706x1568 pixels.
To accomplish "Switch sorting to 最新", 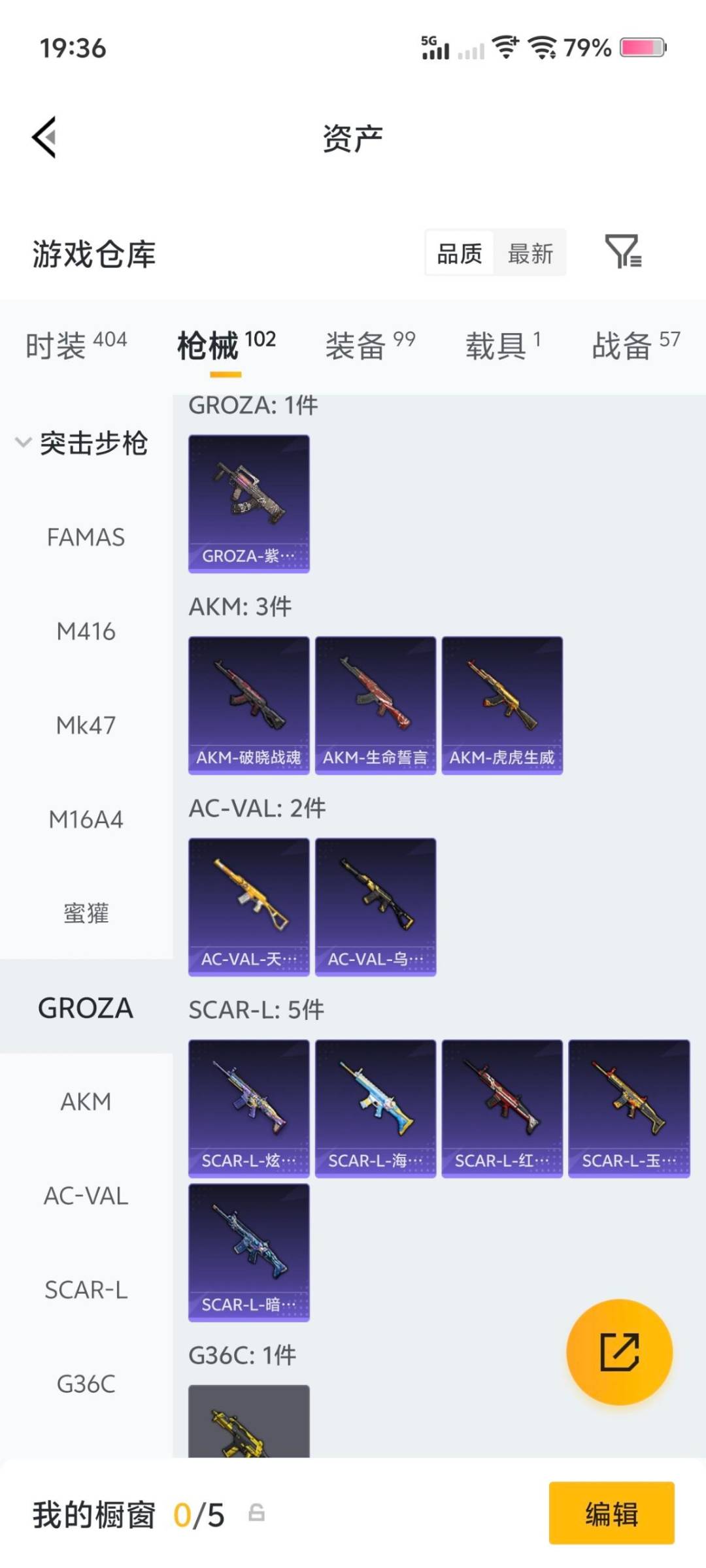I will (x=531, y=253).
